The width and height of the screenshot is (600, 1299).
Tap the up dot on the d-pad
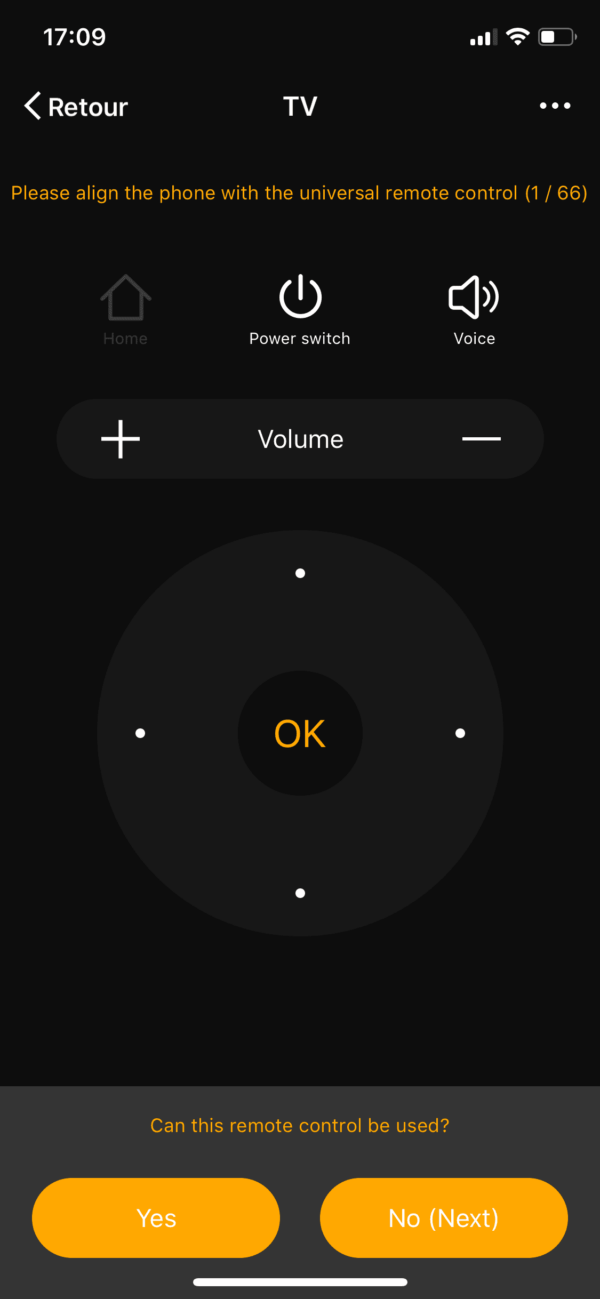300,573
